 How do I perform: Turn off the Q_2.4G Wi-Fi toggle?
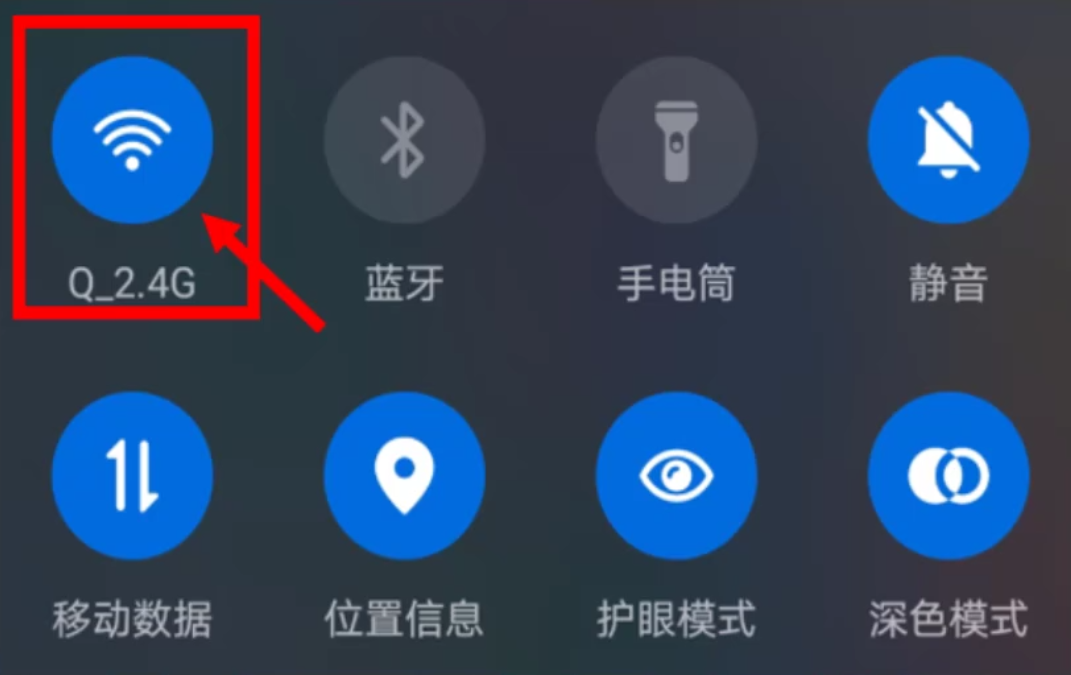[x=132, y=139]
